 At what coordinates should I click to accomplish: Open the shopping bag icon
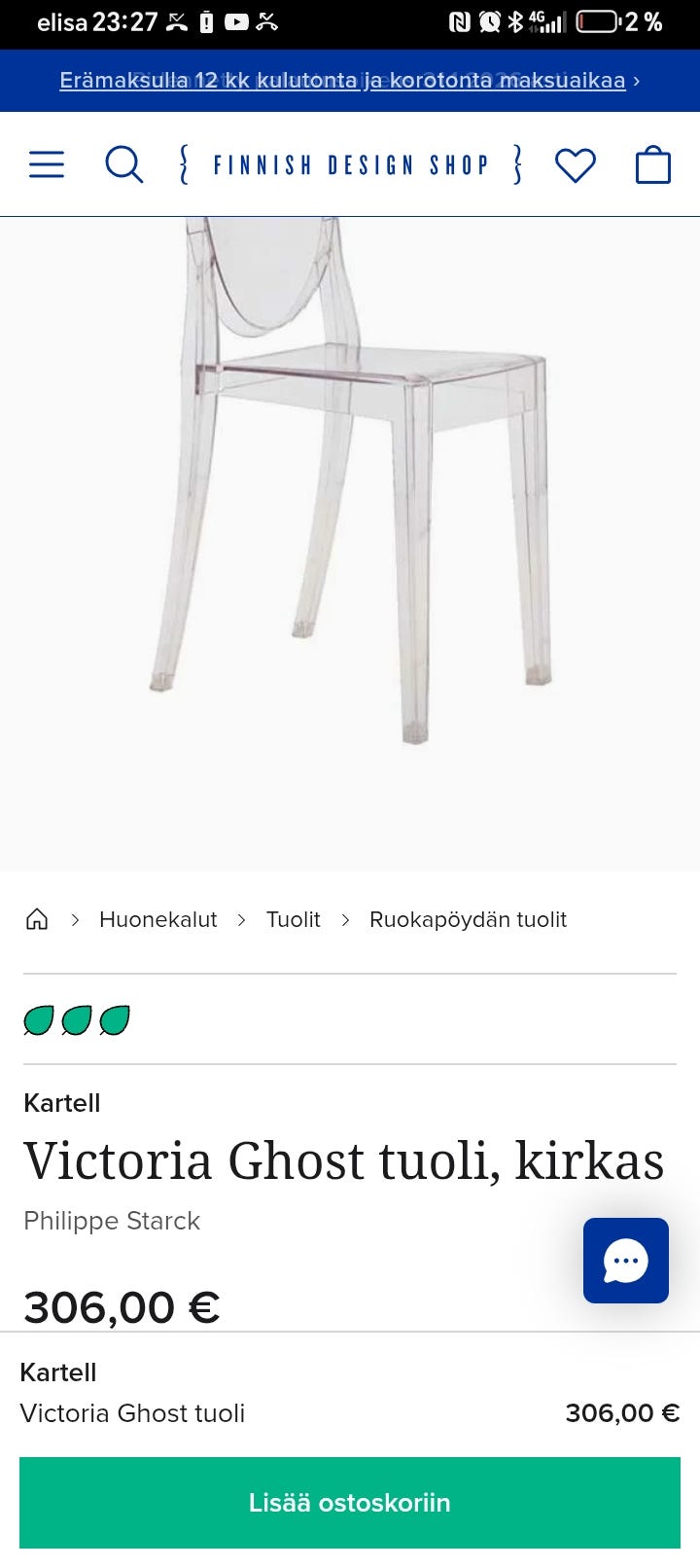click(653, 163)
